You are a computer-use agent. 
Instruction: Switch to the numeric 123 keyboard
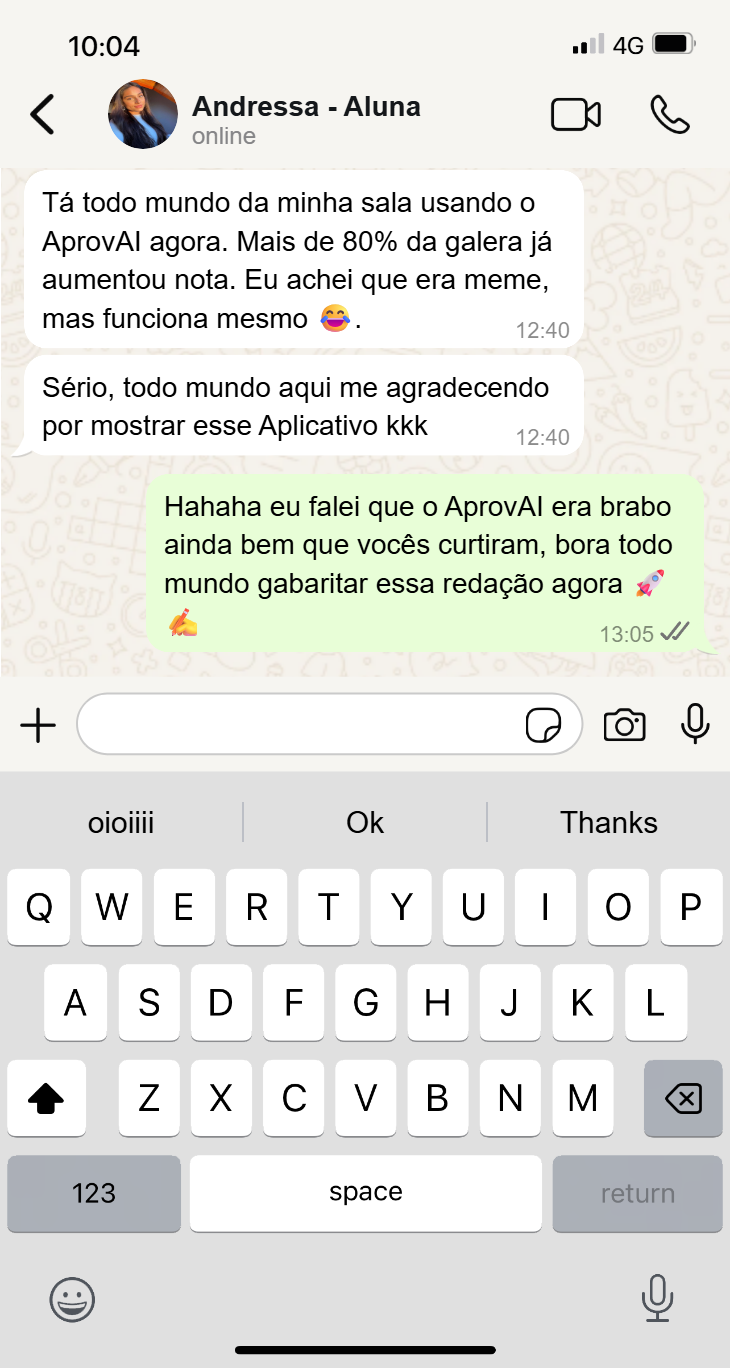pos(93,1193)
